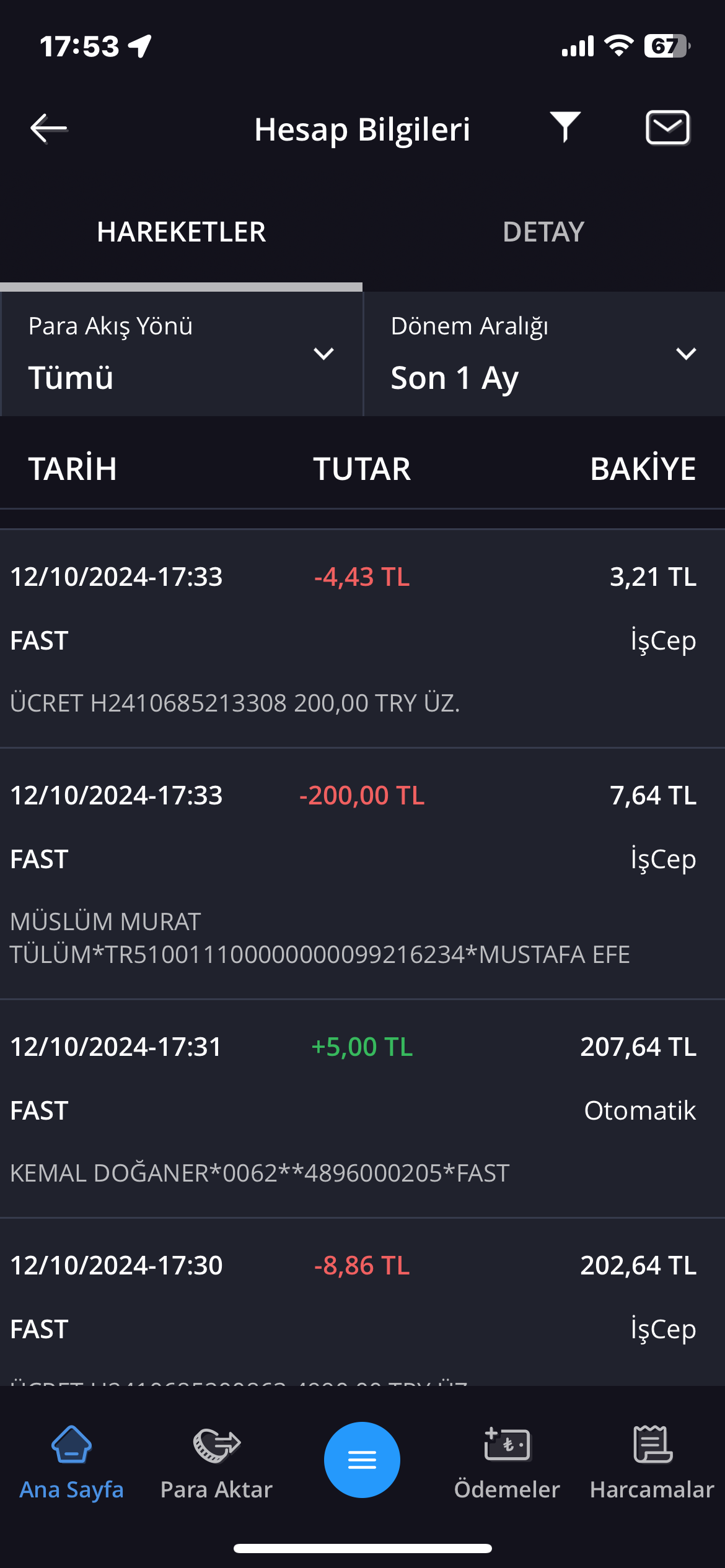The image size is (725, 1568).
Task: Select the HAREKETLER tab
Action: click(x=181, y=232)
